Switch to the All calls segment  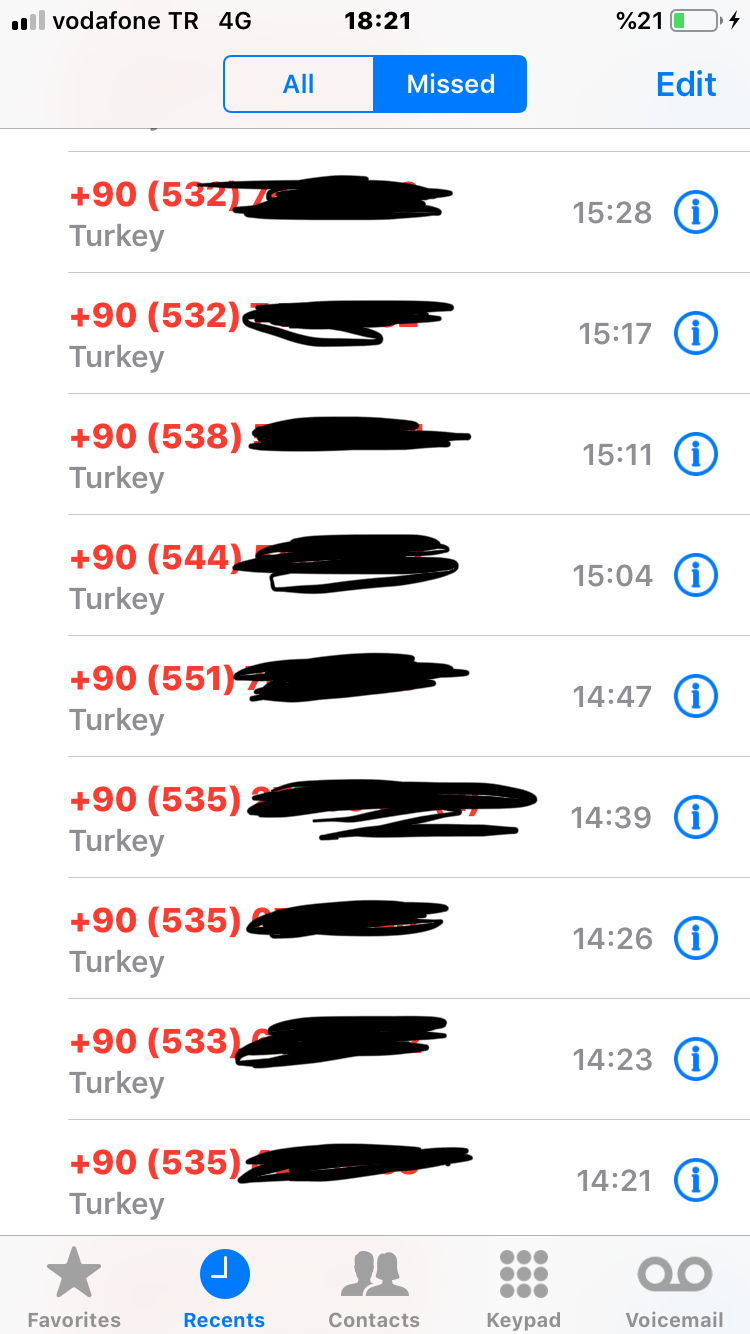(x=298, y=84)
